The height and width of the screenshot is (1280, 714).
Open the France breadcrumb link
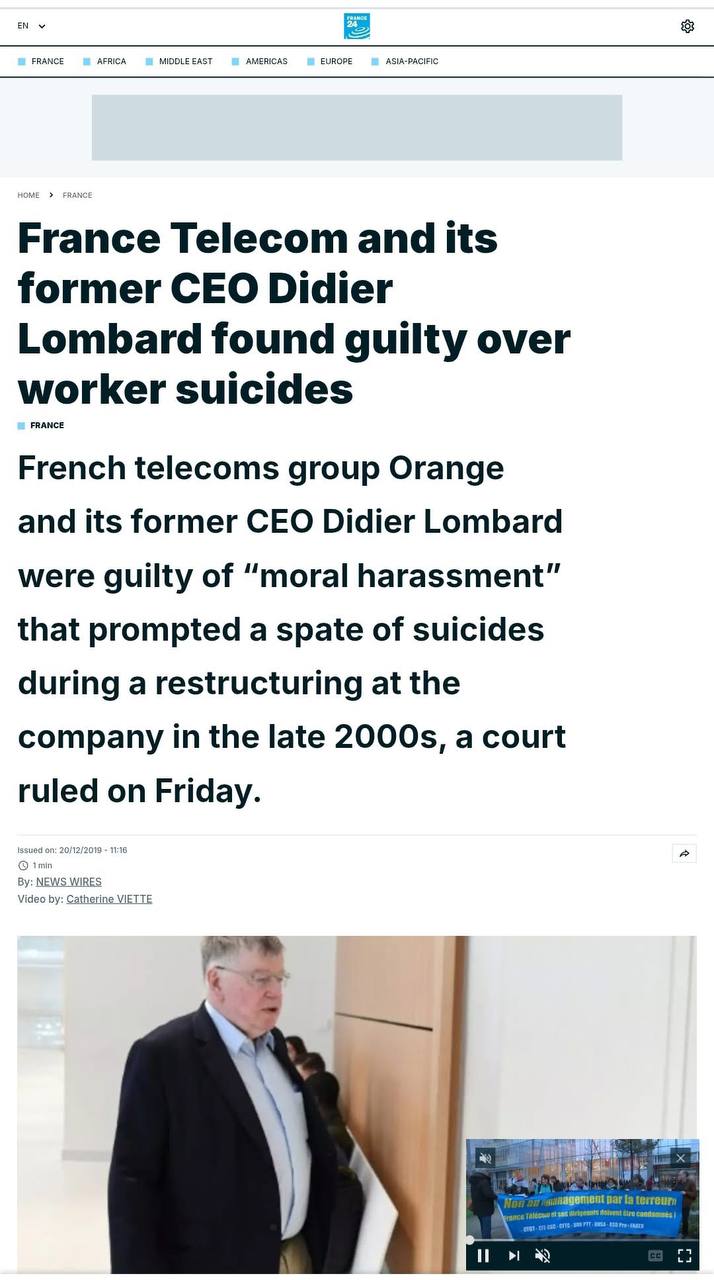point(77,195)
